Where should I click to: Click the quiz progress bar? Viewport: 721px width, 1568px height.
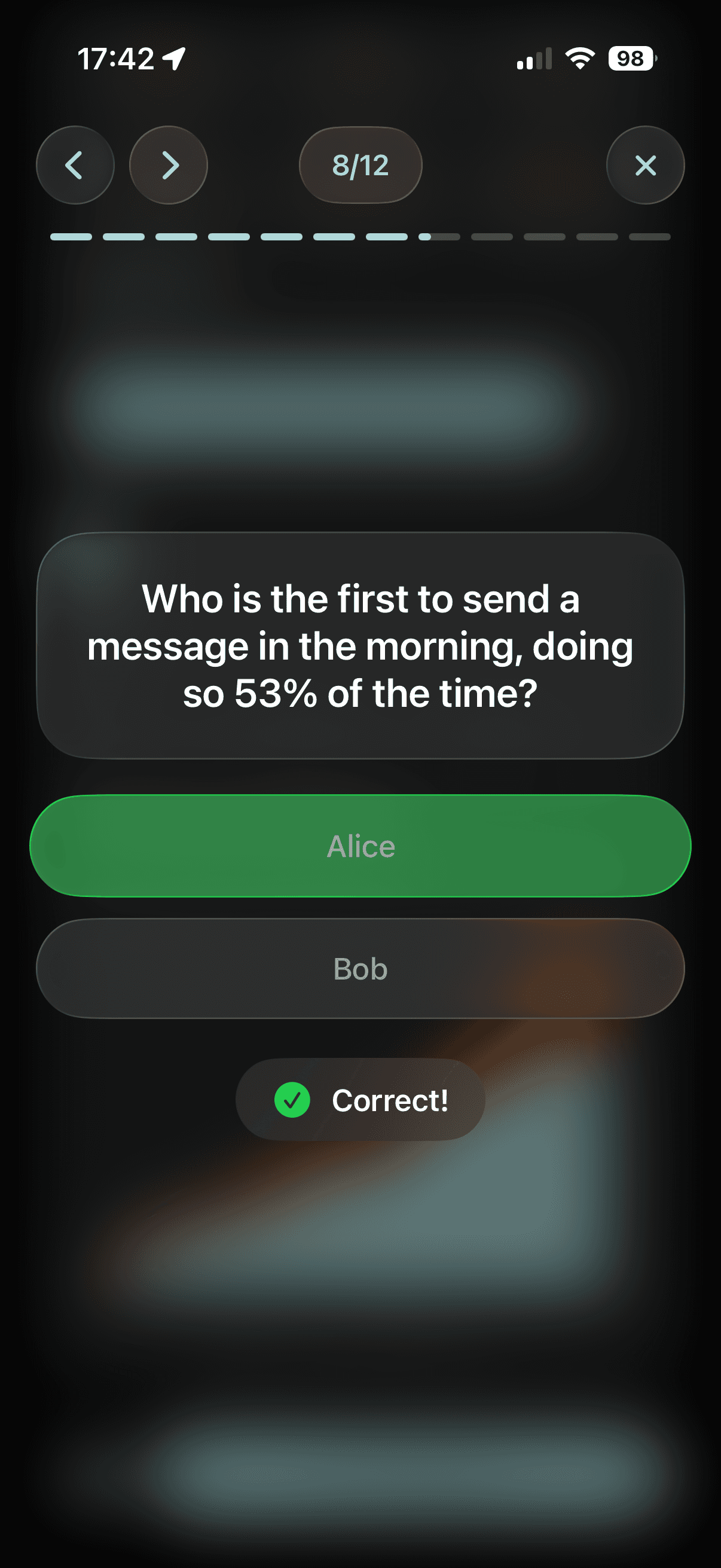360,237
